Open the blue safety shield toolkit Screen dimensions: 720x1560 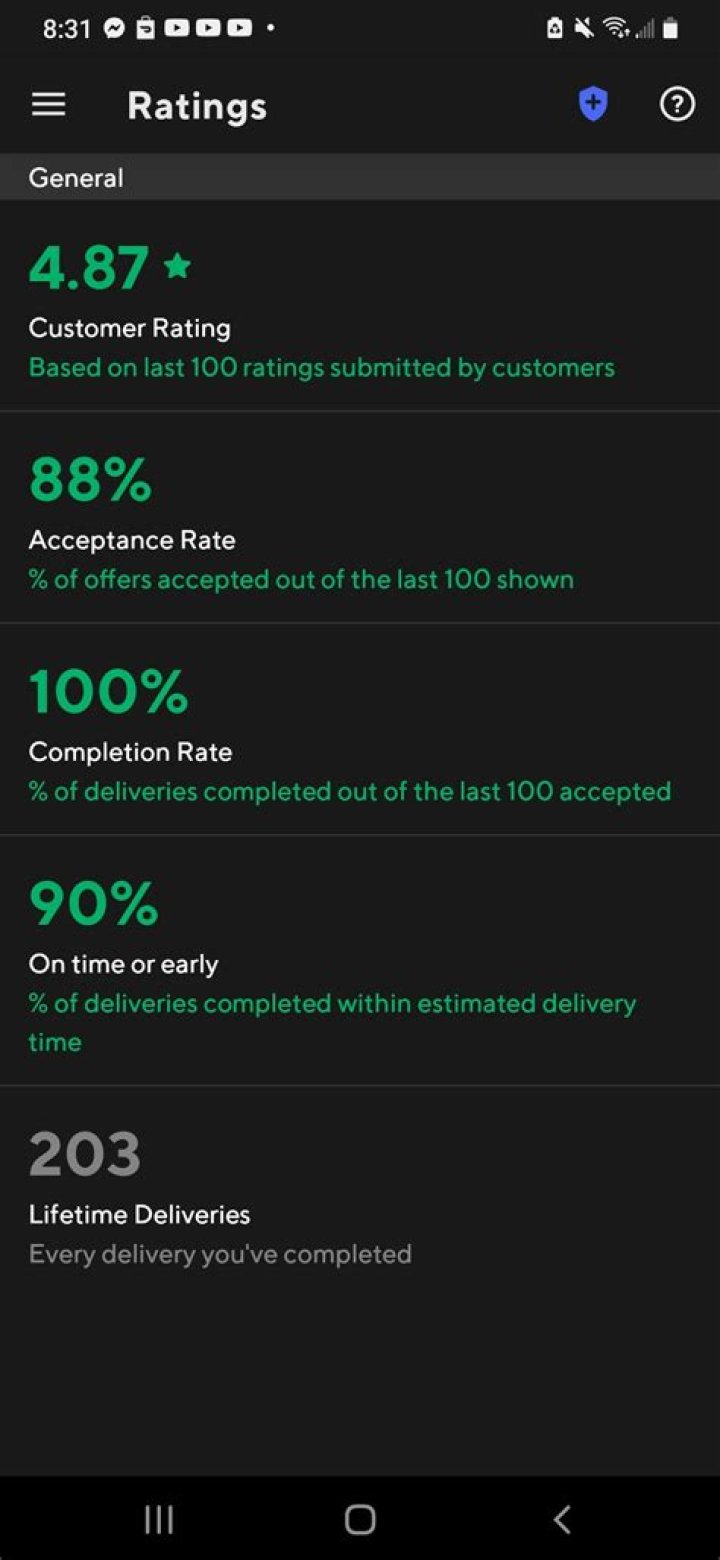point(593,104)
